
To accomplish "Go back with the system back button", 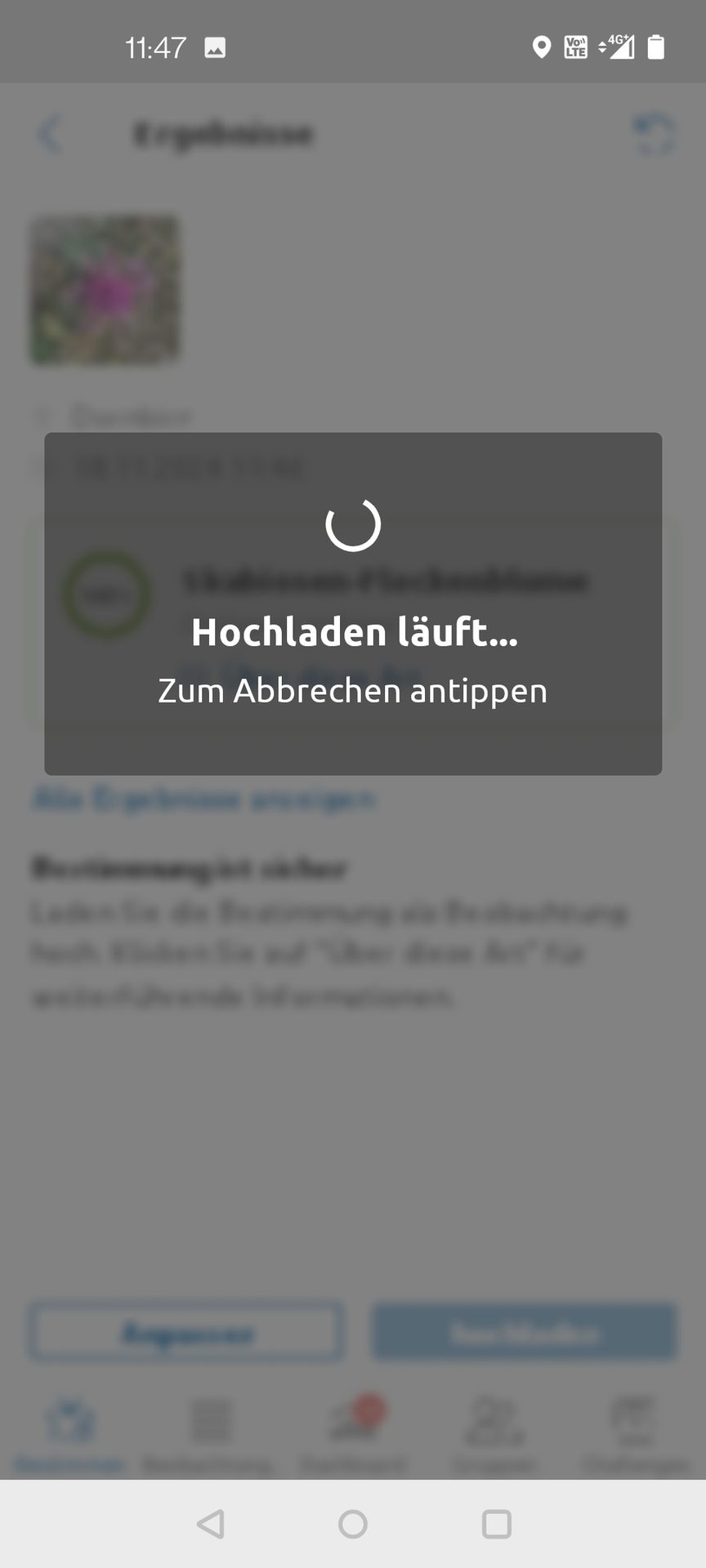I will click(x=211, y=1524).
